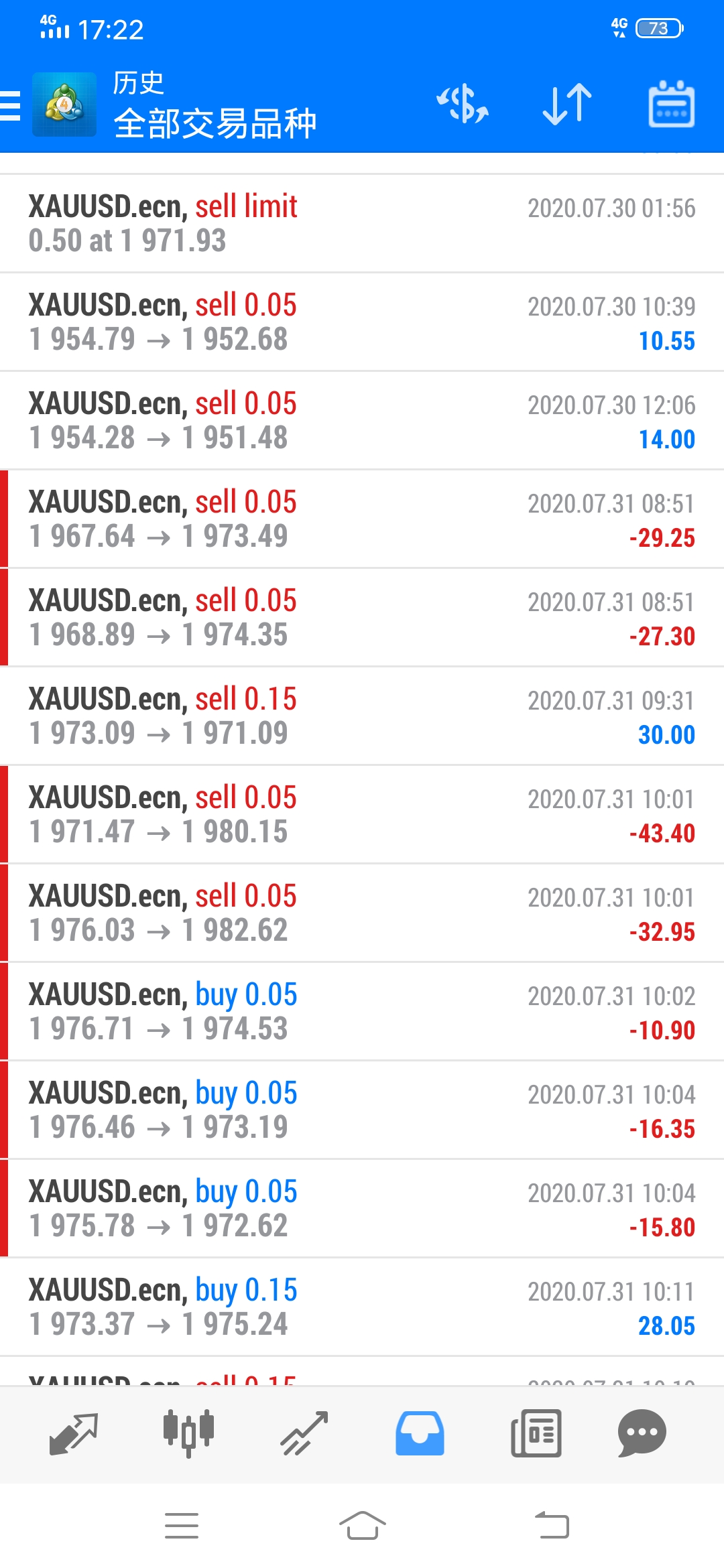Change sort order with arrows icon
This screenshot has width=724, height=1568.
click(567, 104)
